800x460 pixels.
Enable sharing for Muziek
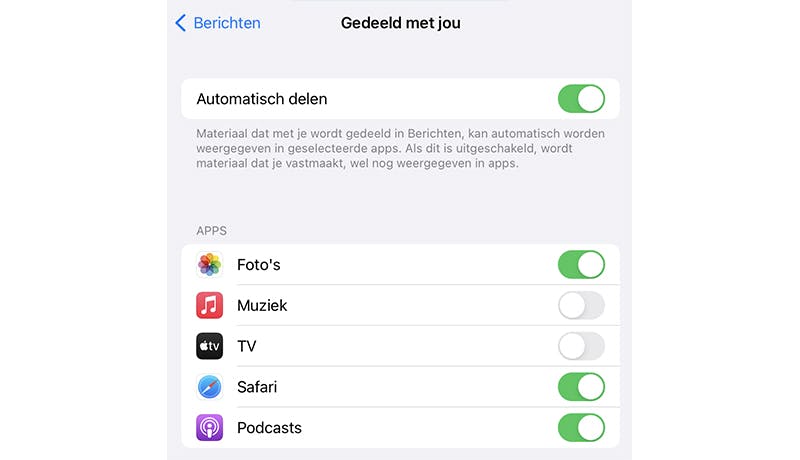[x=581, y=305]
